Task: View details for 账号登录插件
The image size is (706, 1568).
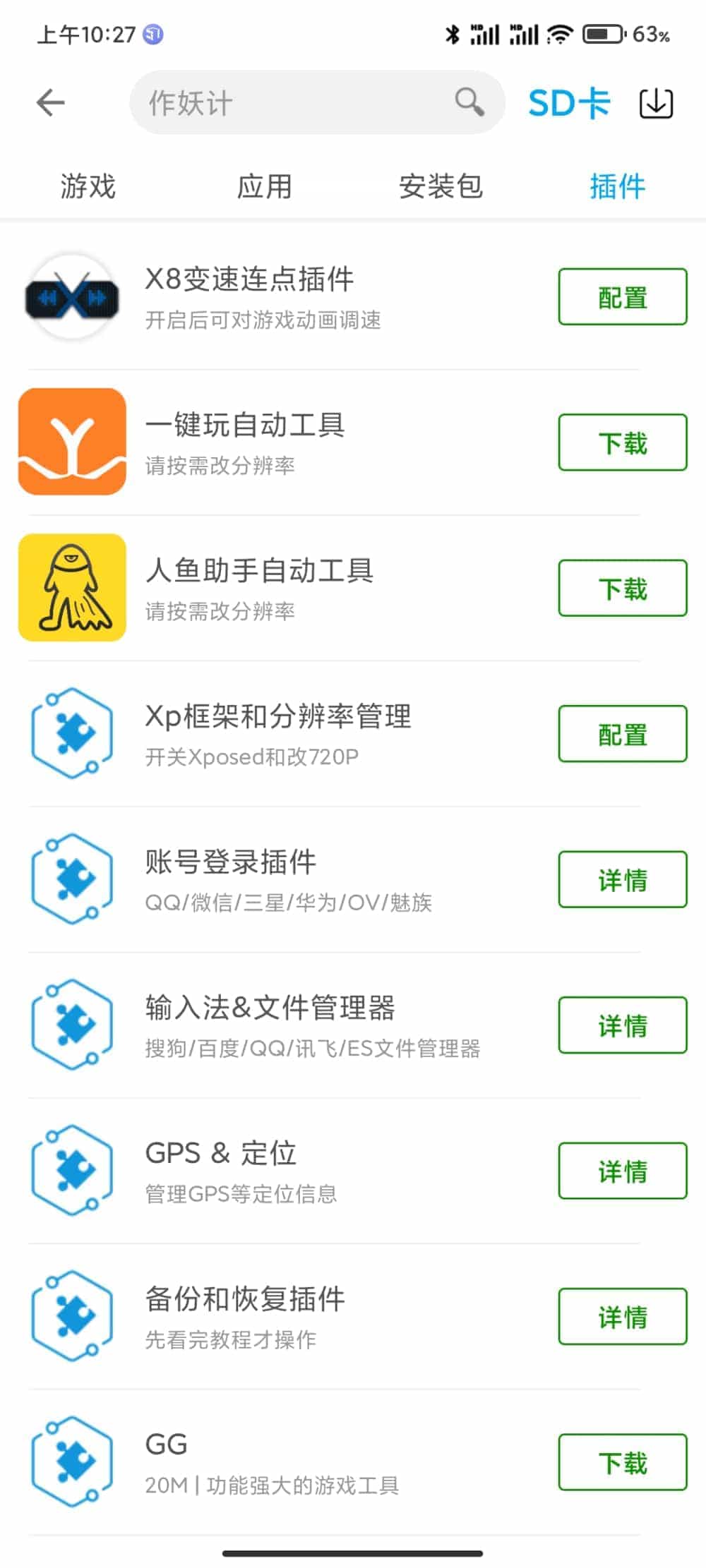Action: click(x=622, y=880)
